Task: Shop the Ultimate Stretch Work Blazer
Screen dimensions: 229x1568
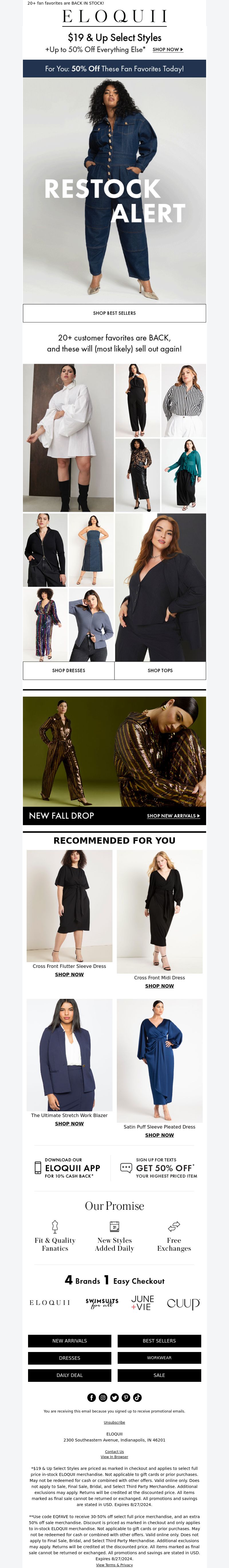Action: tap(69, 1124)
